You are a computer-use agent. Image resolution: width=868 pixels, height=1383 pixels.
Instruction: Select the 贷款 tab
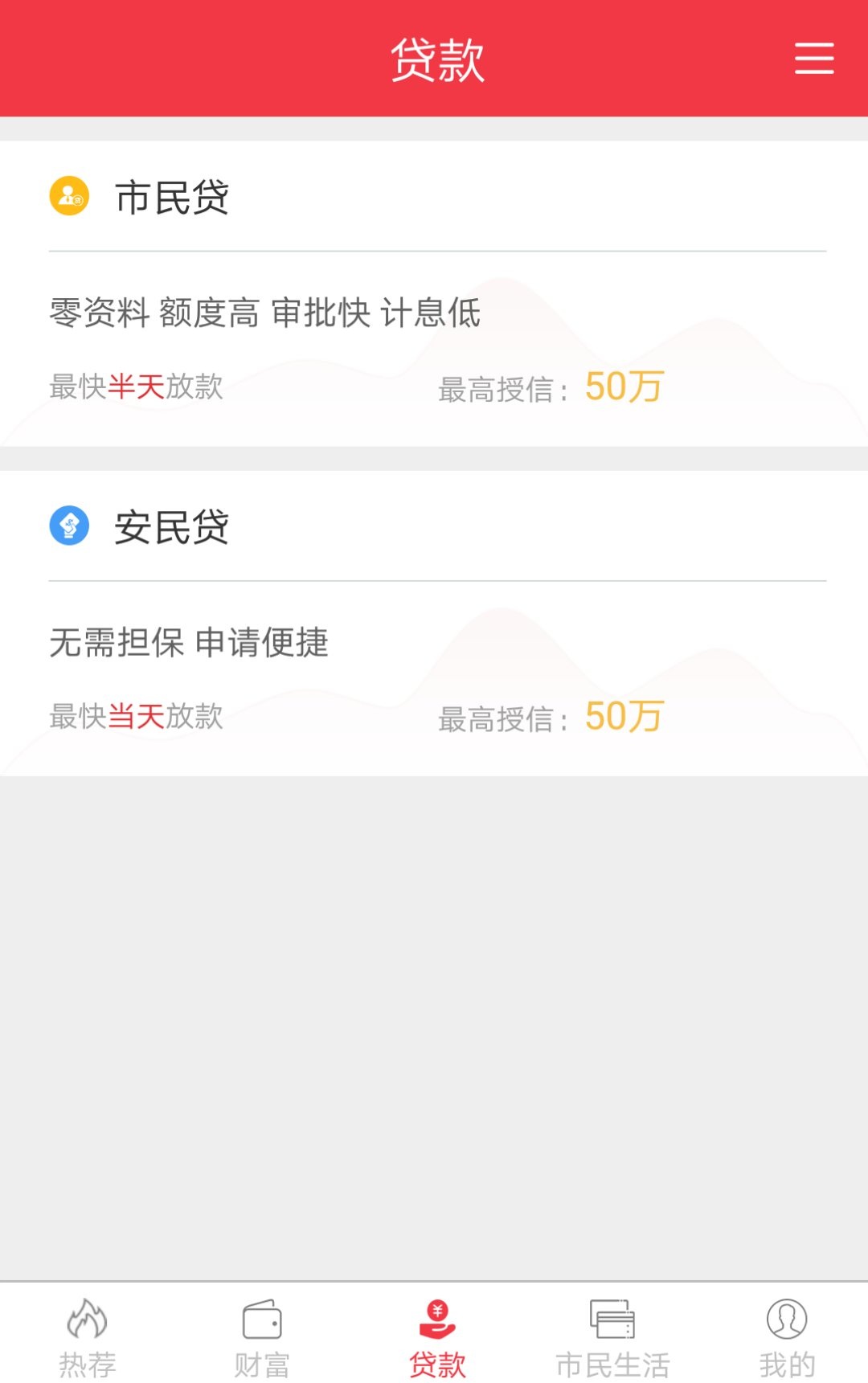point(437,1337)
